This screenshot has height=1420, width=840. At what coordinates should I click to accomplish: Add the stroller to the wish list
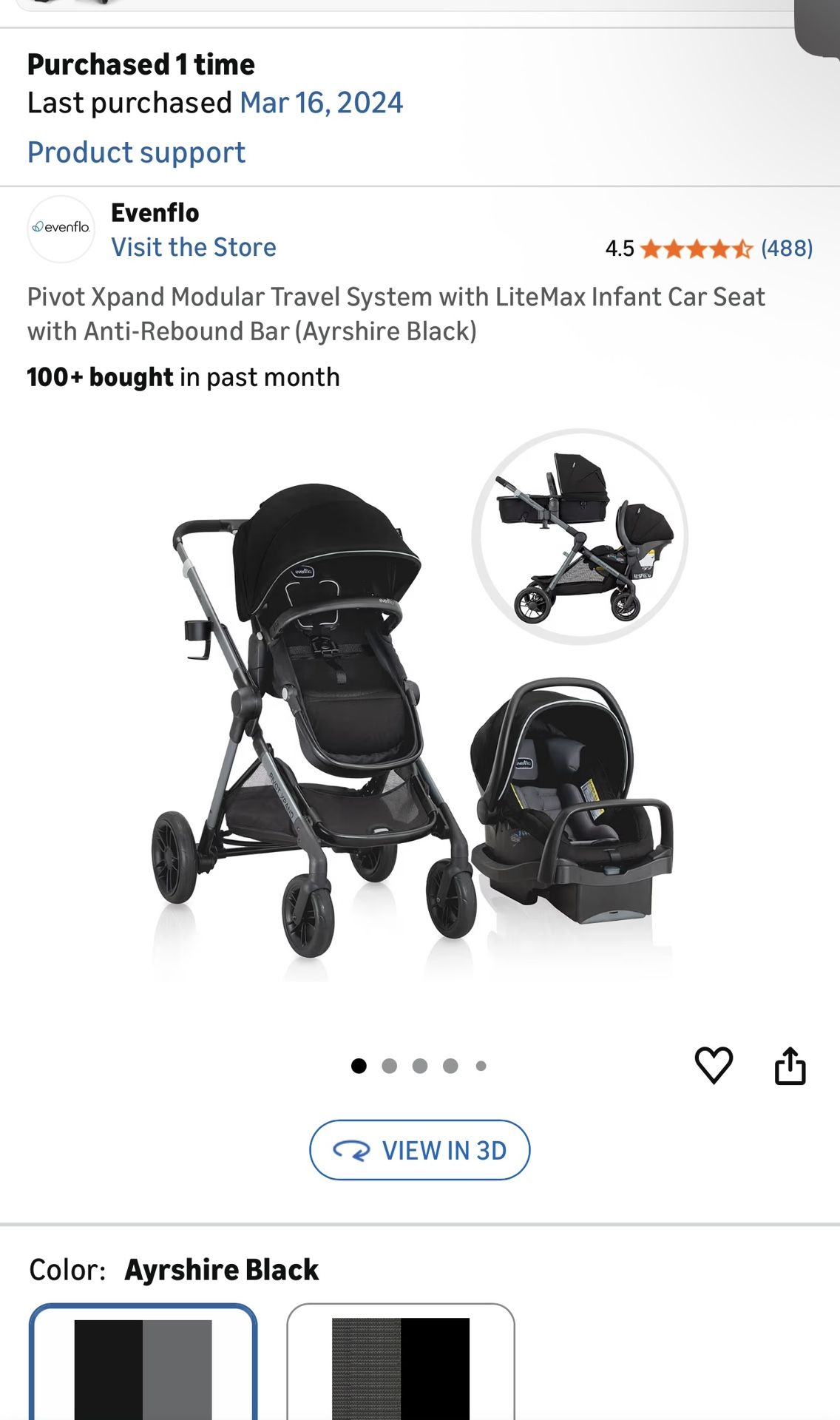(x=714, y=1066)
